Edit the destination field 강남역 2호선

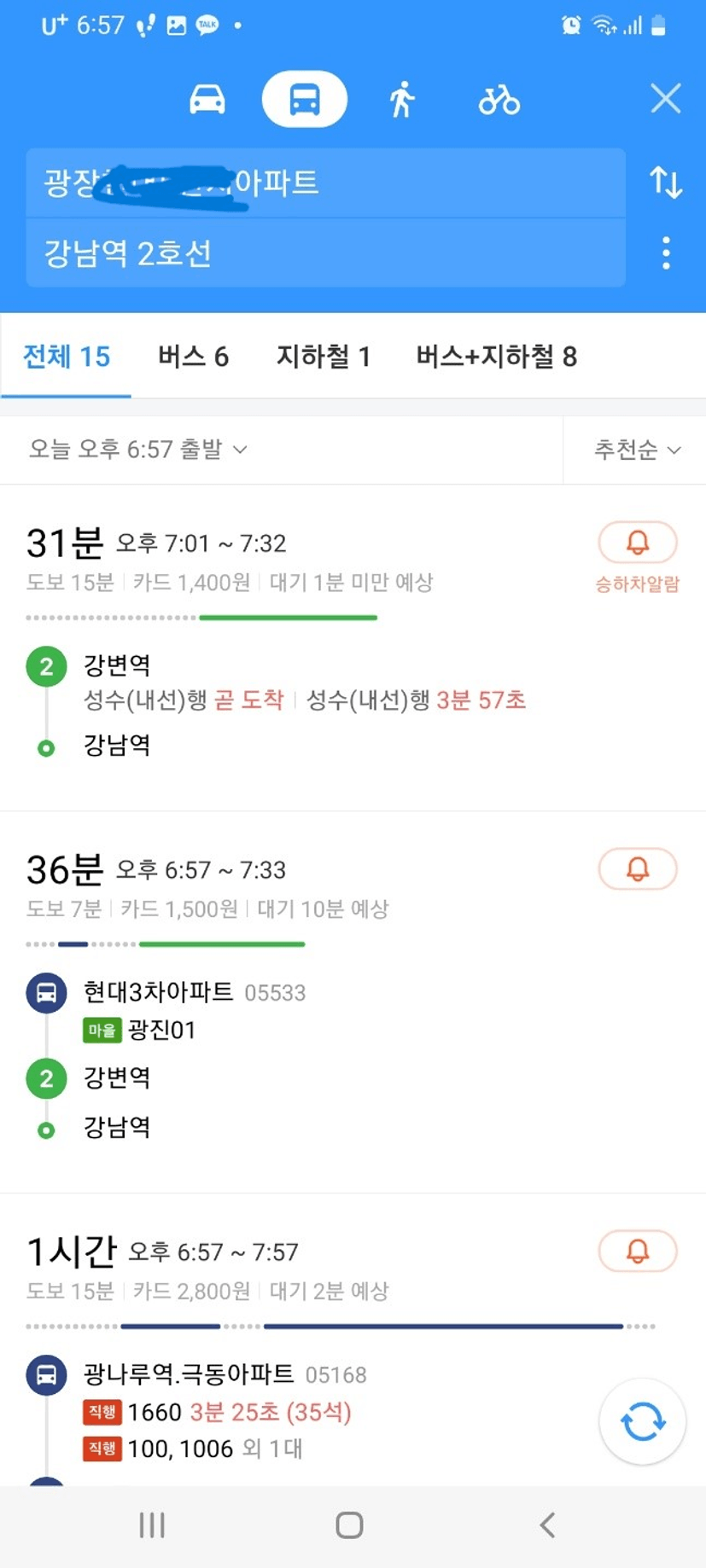pos(325,253)
